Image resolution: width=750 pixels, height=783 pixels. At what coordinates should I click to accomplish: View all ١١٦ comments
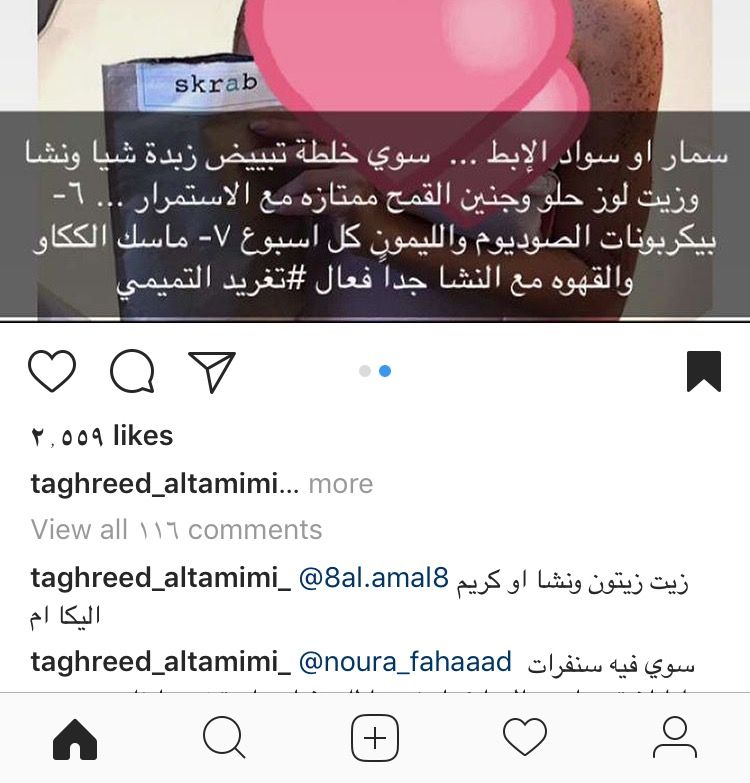point(176,530)
